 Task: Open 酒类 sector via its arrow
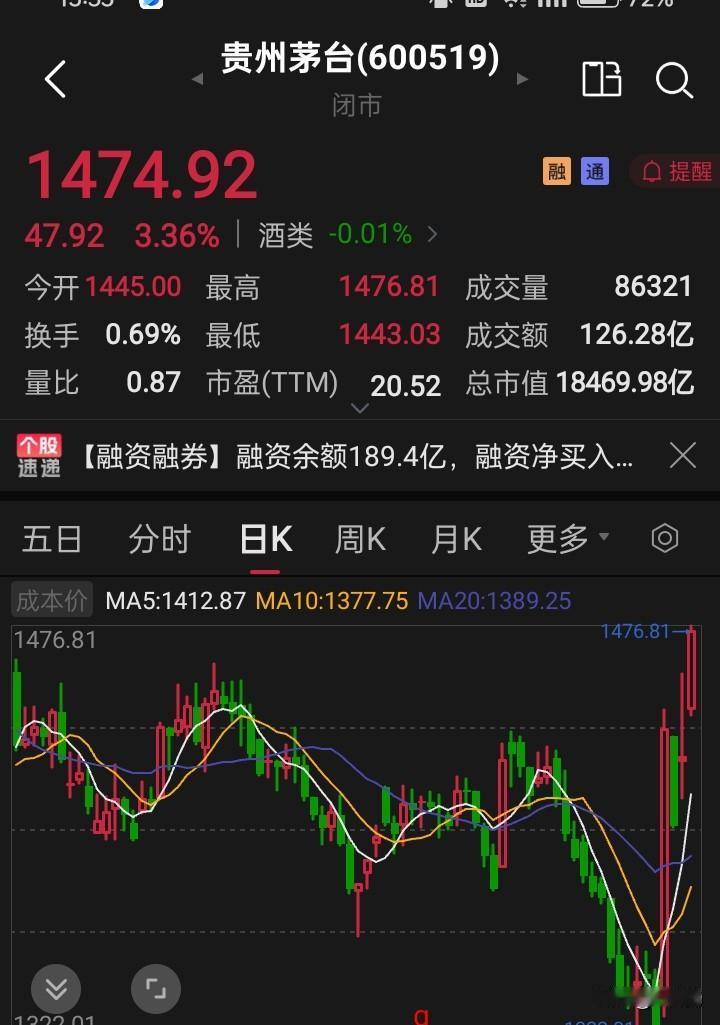(431, 234)
